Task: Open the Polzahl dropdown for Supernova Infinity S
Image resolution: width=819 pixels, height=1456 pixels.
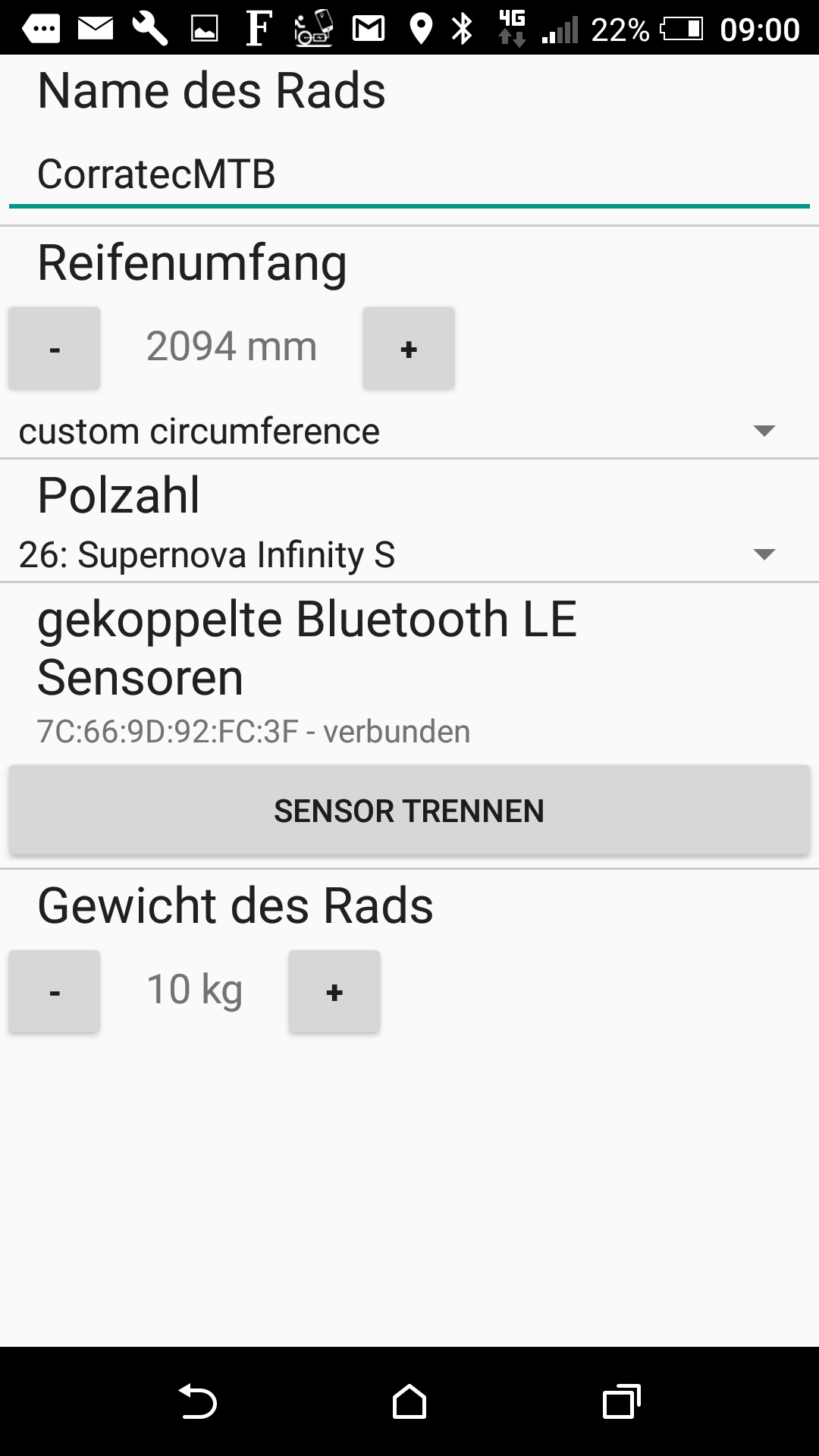Action: click(409, 554)
